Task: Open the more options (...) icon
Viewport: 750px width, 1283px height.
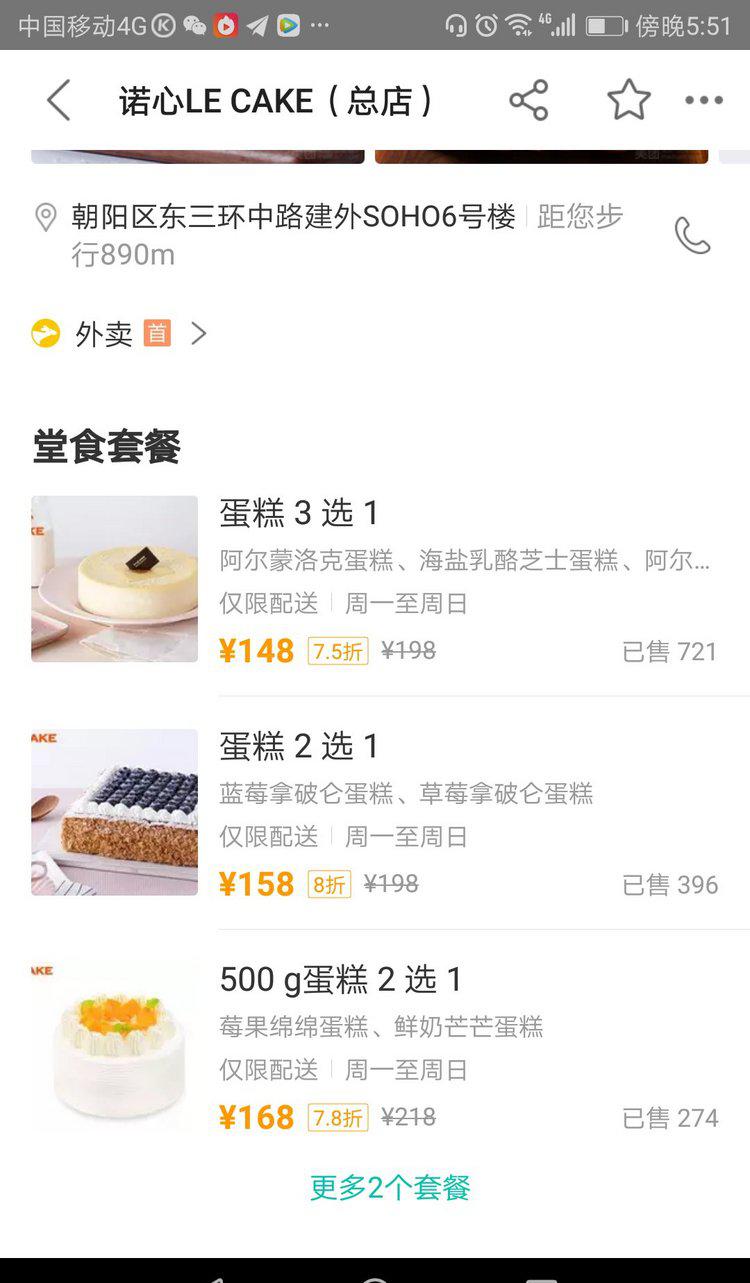Action: point(703,100)
